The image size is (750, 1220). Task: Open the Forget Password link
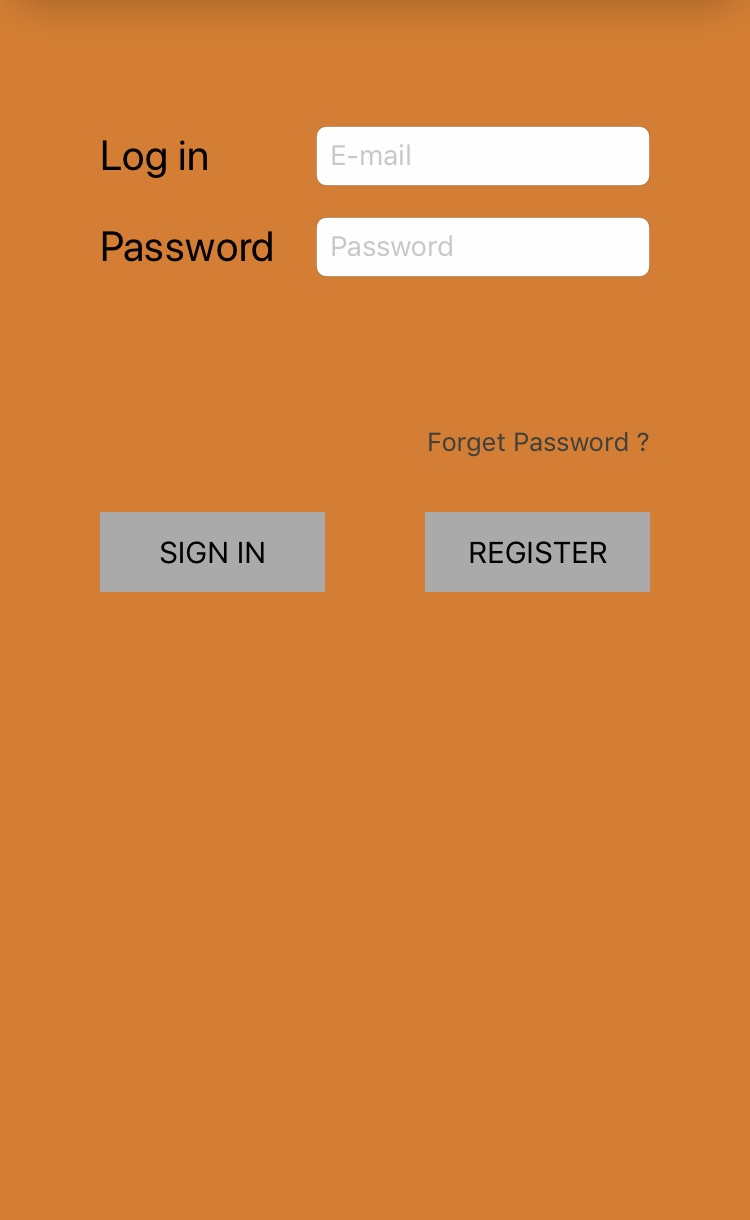(538, 442)
